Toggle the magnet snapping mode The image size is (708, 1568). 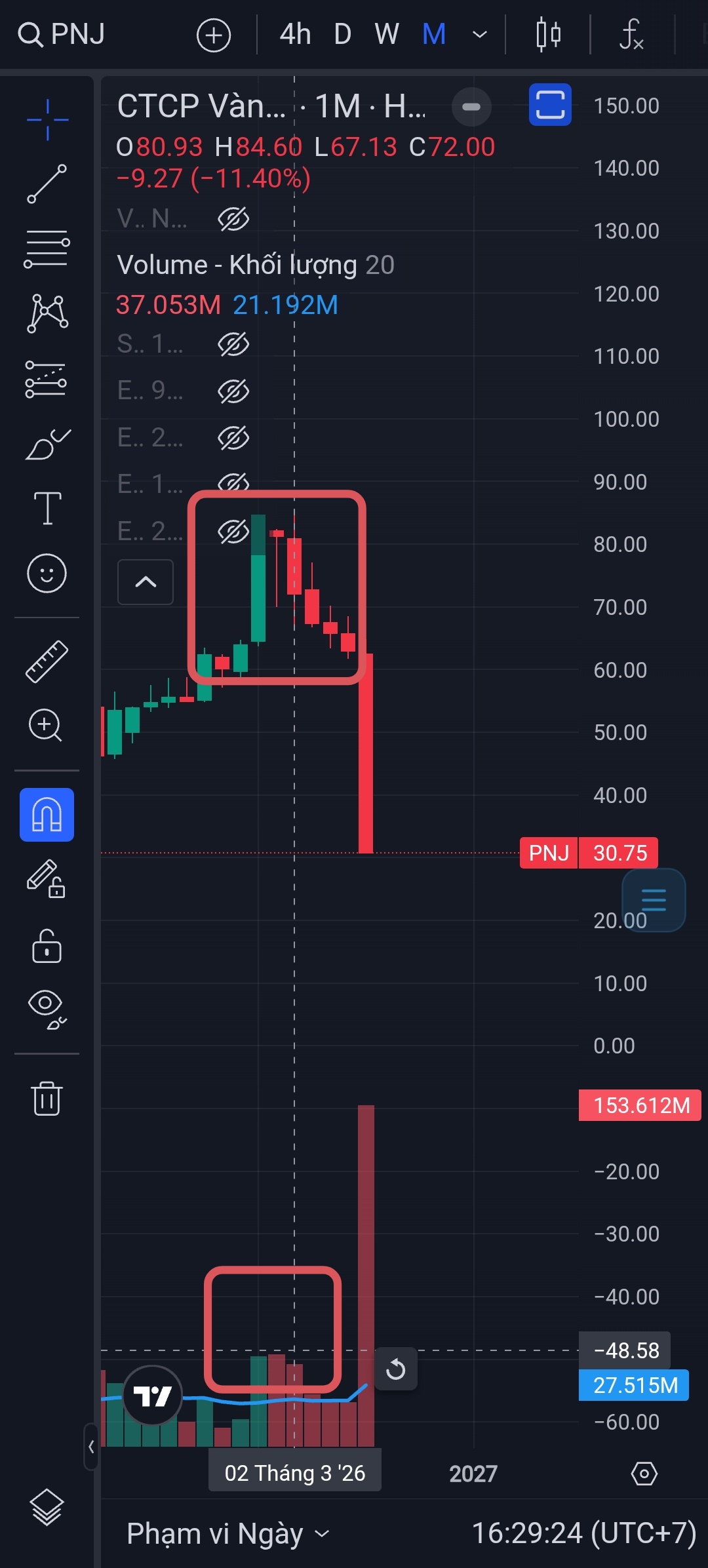[x=47, y=815]
